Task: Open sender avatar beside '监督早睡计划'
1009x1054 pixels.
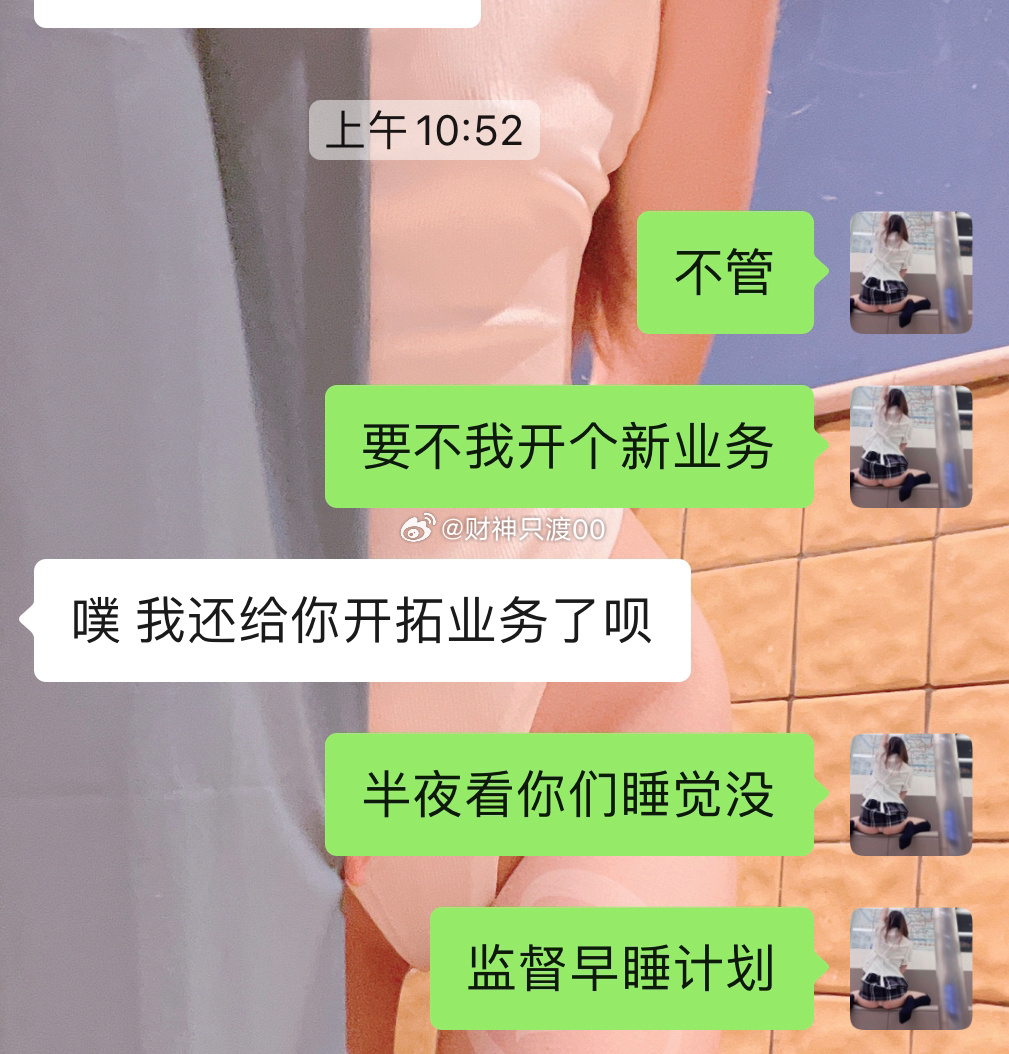Action: click(x=910, y=968)
